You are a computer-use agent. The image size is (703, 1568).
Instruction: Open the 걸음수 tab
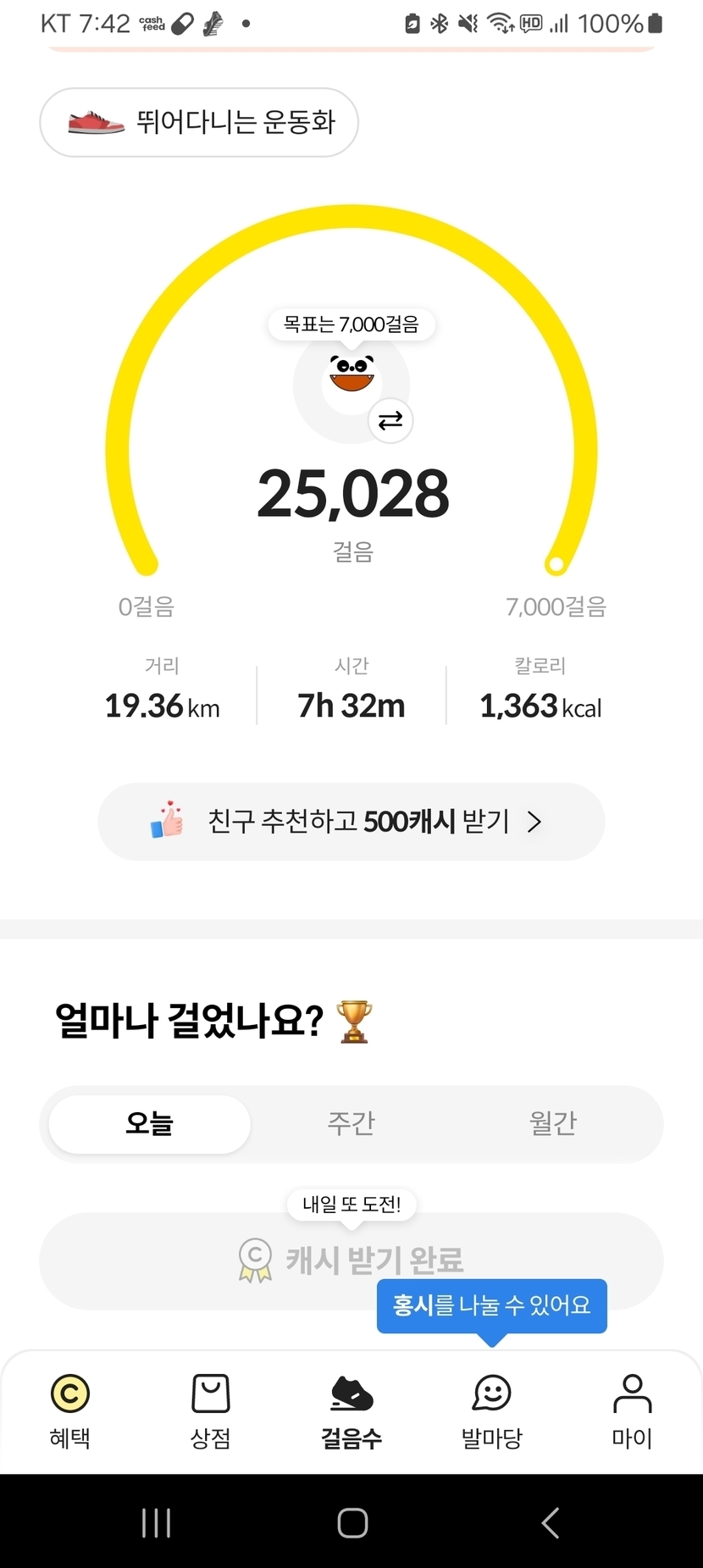(x=351, y=1411)
